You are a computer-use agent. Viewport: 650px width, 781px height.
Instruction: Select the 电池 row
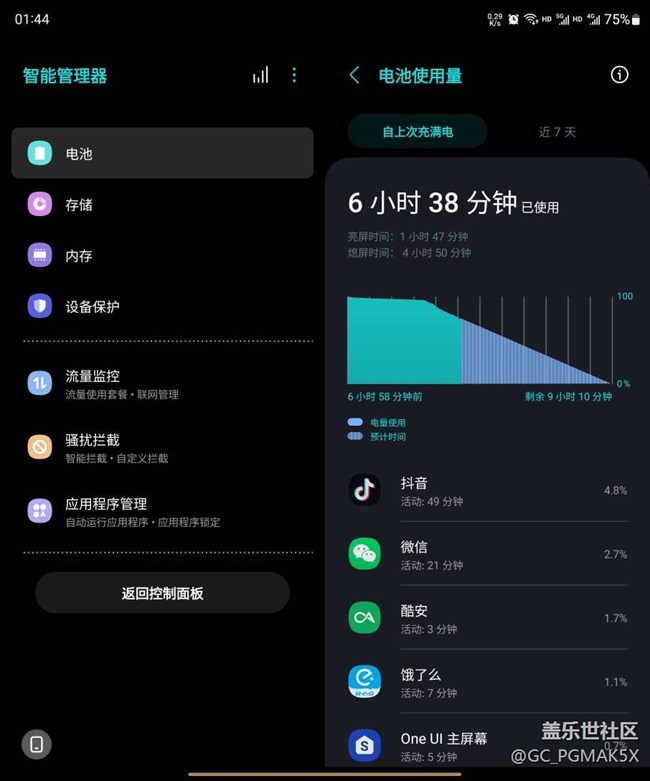pos(162,154)
